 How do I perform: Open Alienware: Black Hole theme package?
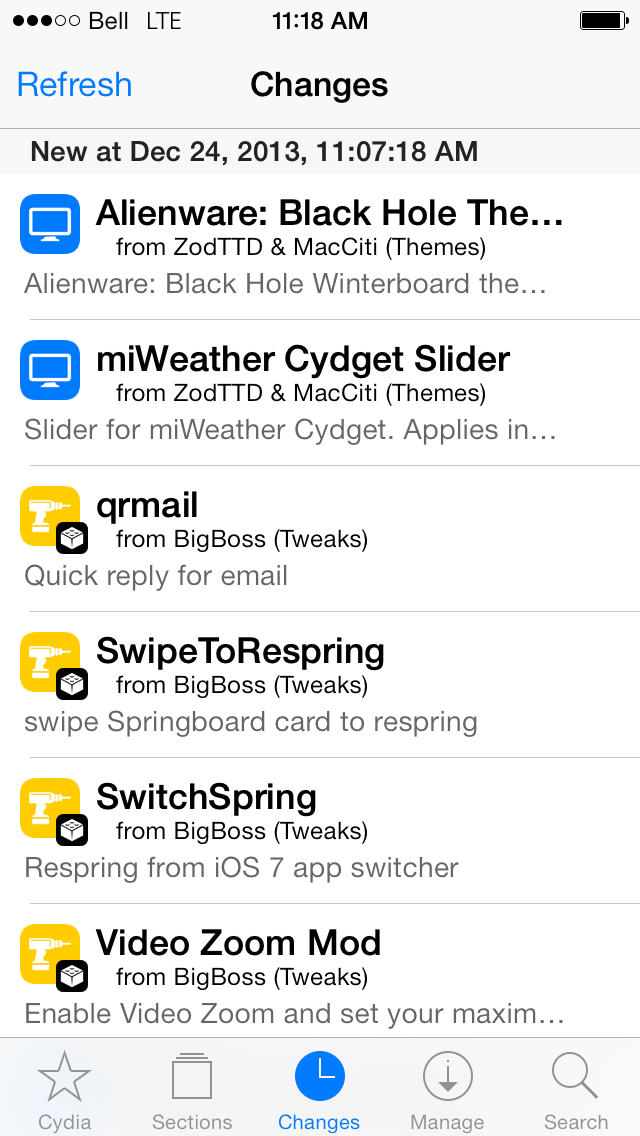pyautogui.click(x=320, y=246)
